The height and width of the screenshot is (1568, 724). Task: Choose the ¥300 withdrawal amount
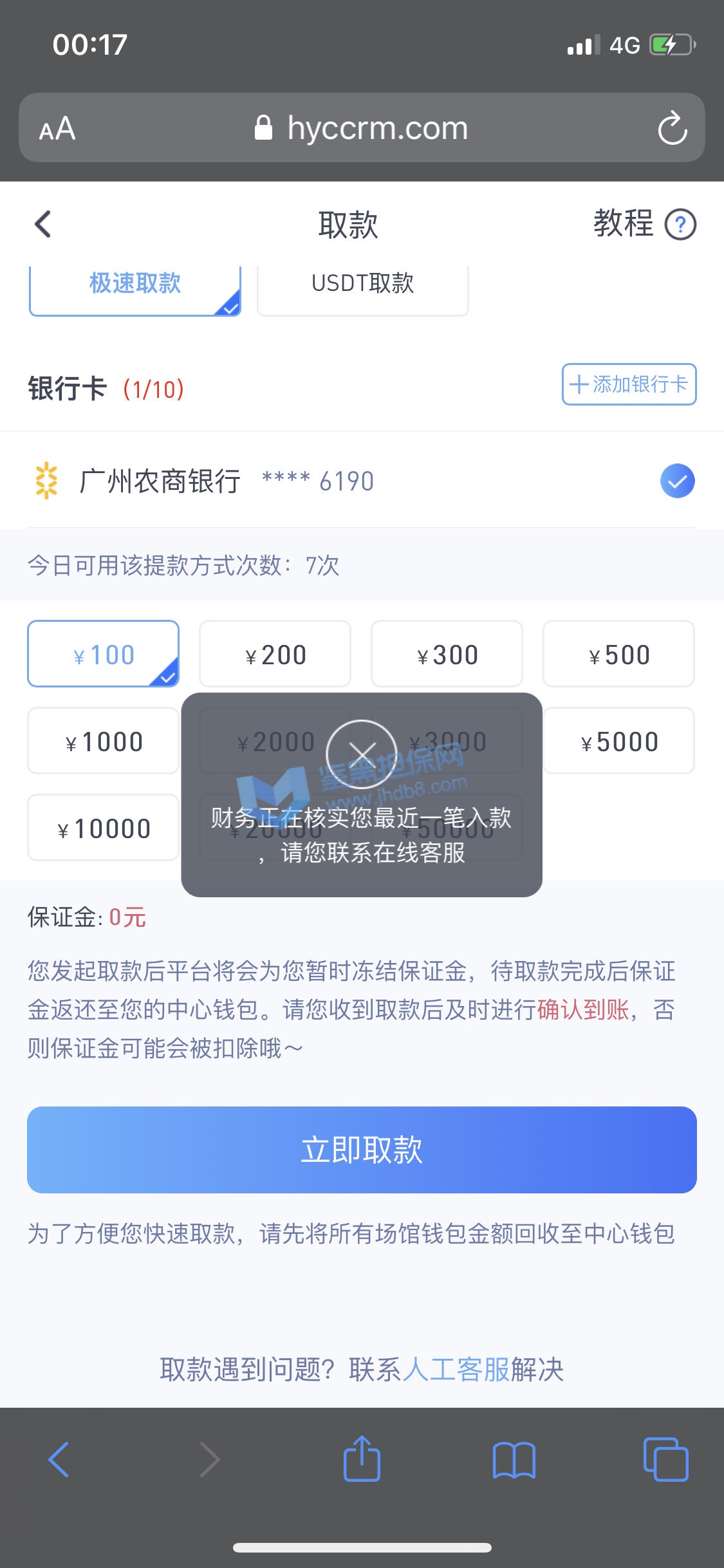pyautogui.click(x=447, y=654)
